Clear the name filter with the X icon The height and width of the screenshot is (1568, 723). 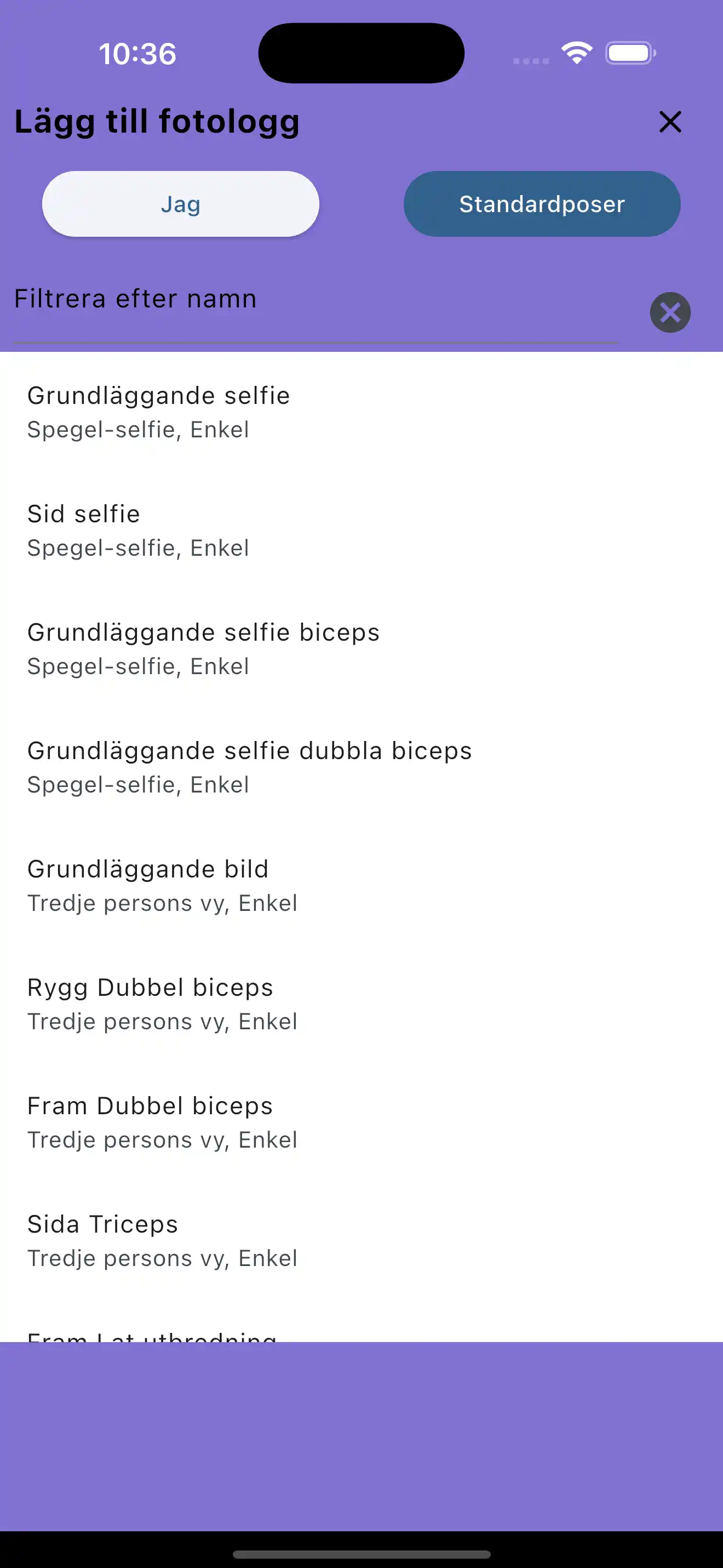(x=670, y=312)
